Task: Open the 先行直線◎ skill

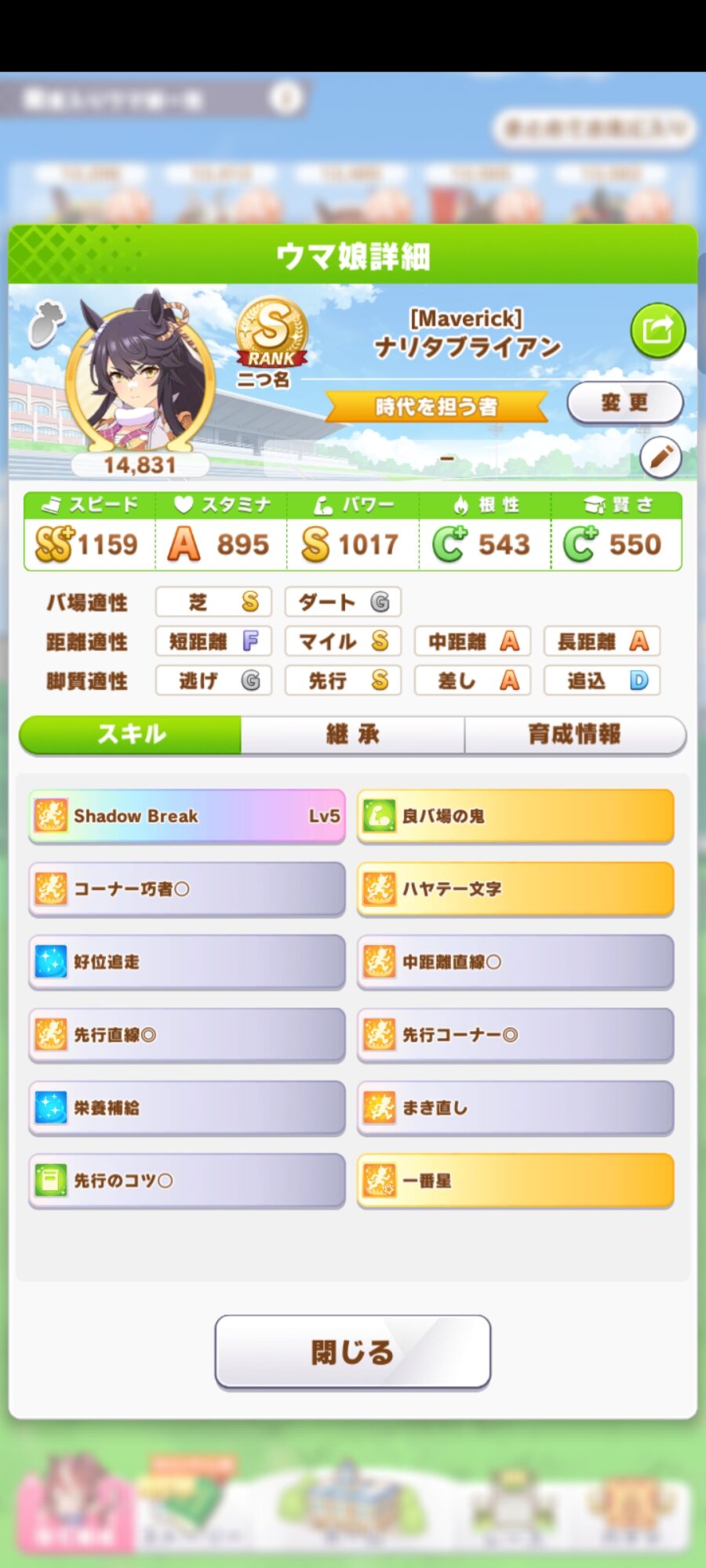Action: 187,1035
